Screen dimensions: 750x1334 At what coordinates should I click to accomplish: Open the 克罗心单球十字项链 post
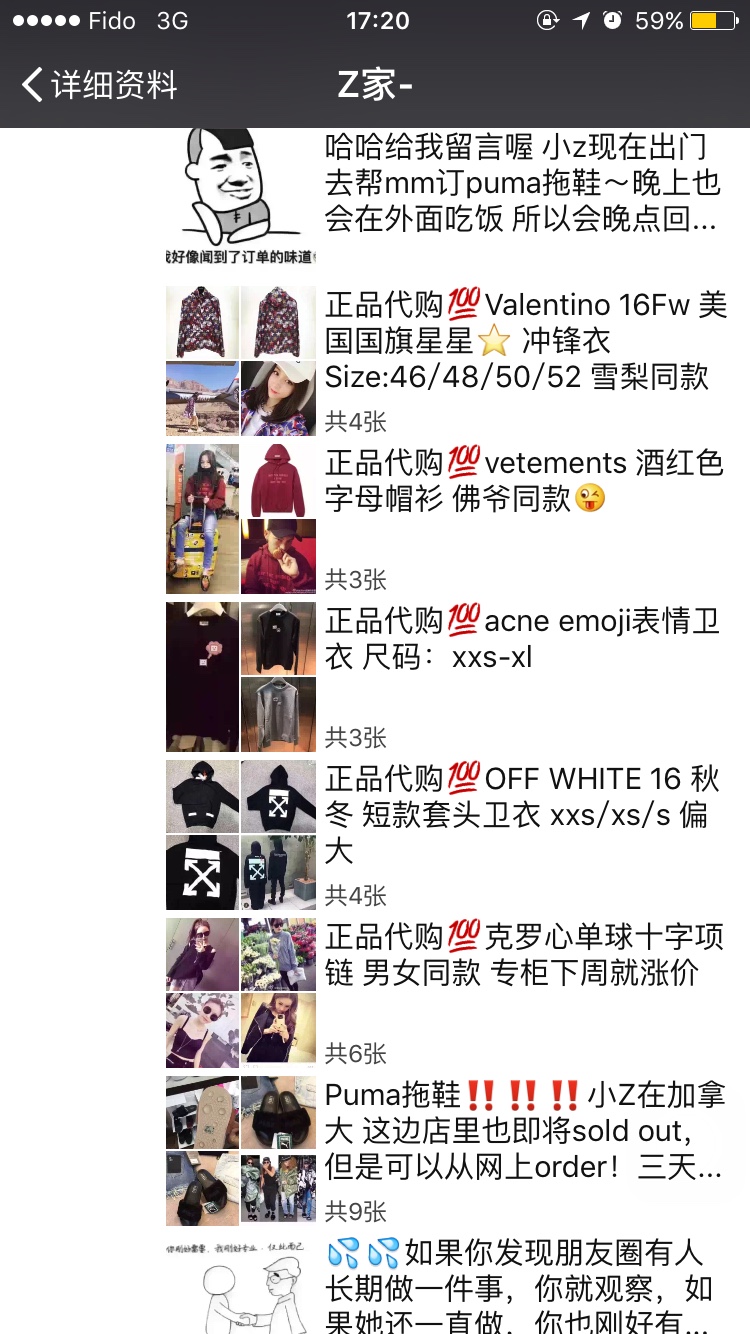click(523, 955)
